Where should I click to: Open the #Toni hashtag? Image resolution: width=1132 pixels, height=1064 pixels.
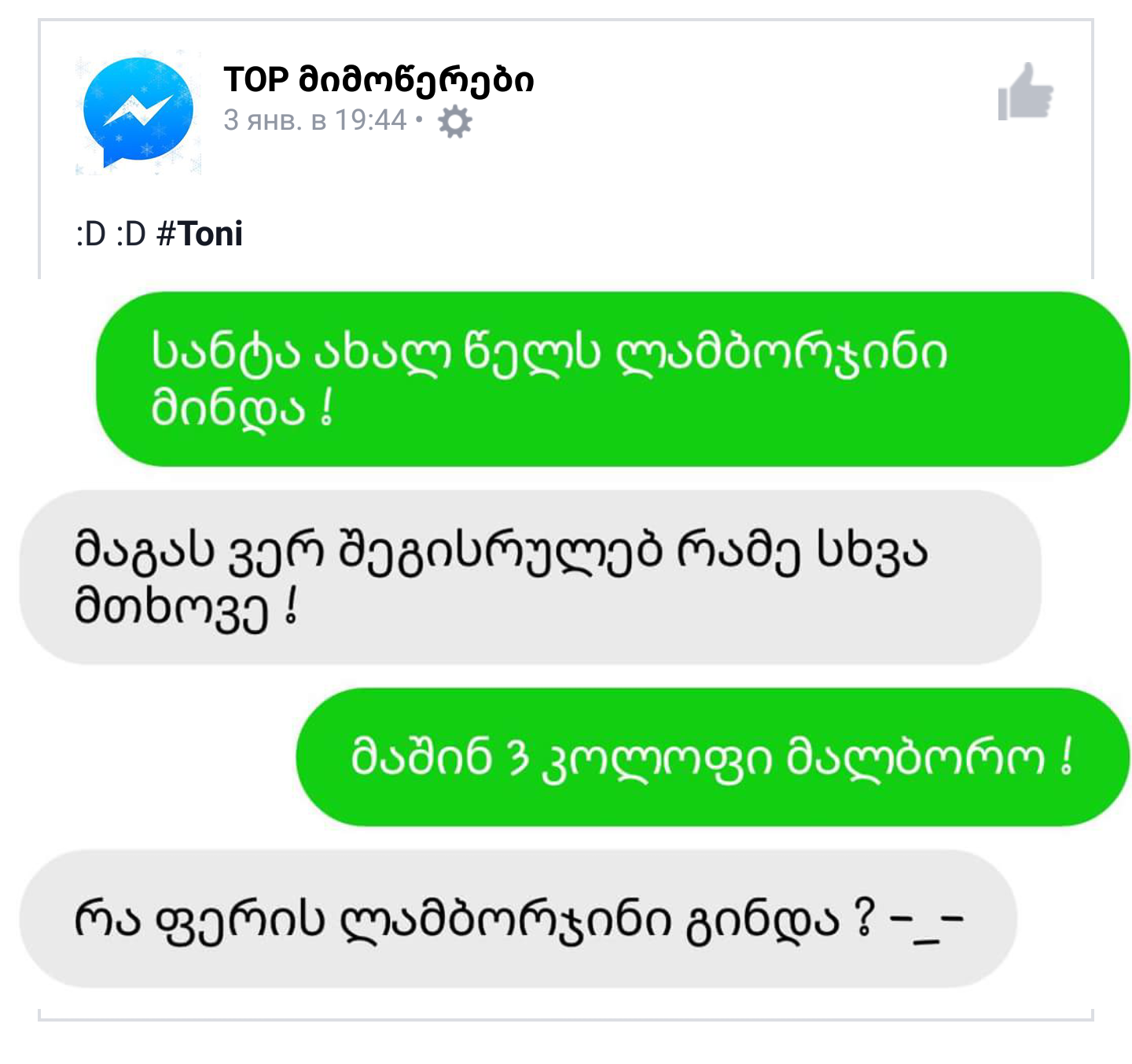tap(200, 234)
